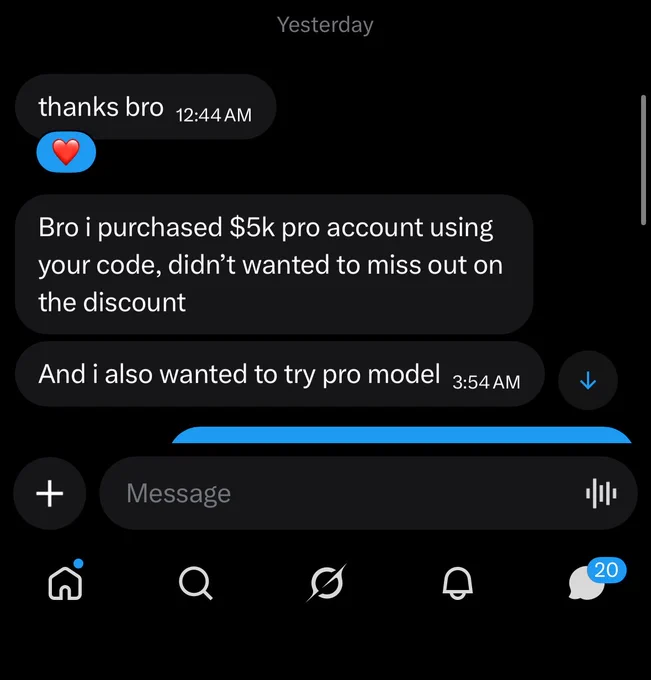
Task: Open the Search tab
Action: pyautogui.click(x=196, y=583)
